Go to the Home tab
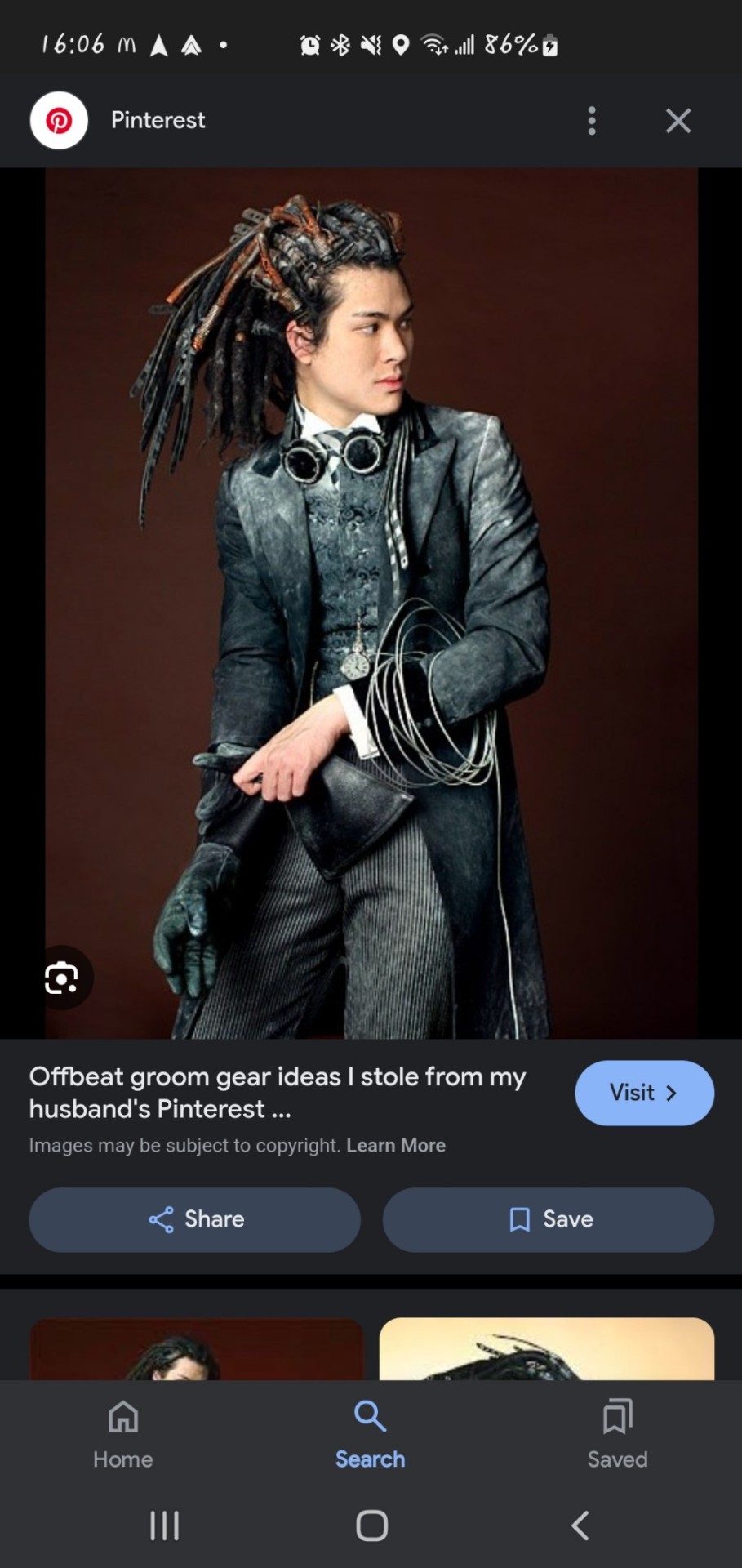 click(123, 1435)
